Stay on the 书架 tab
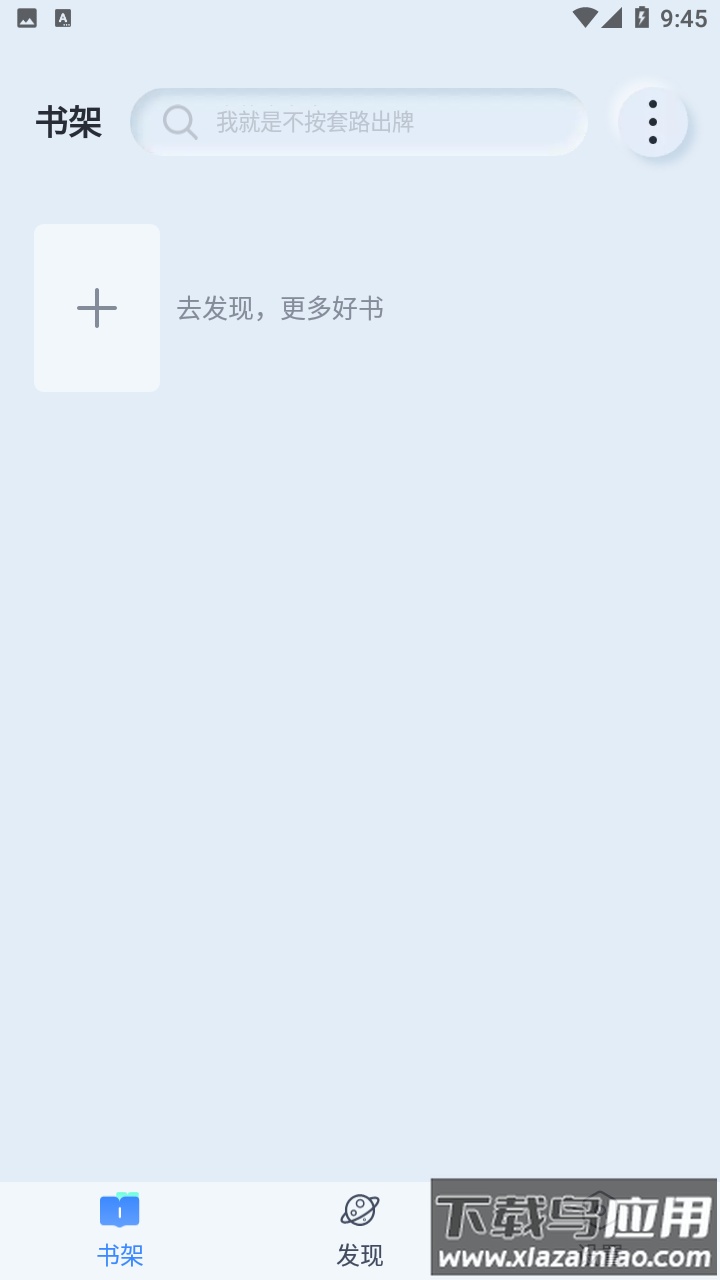720x1280 pixels. [120, 1230]
